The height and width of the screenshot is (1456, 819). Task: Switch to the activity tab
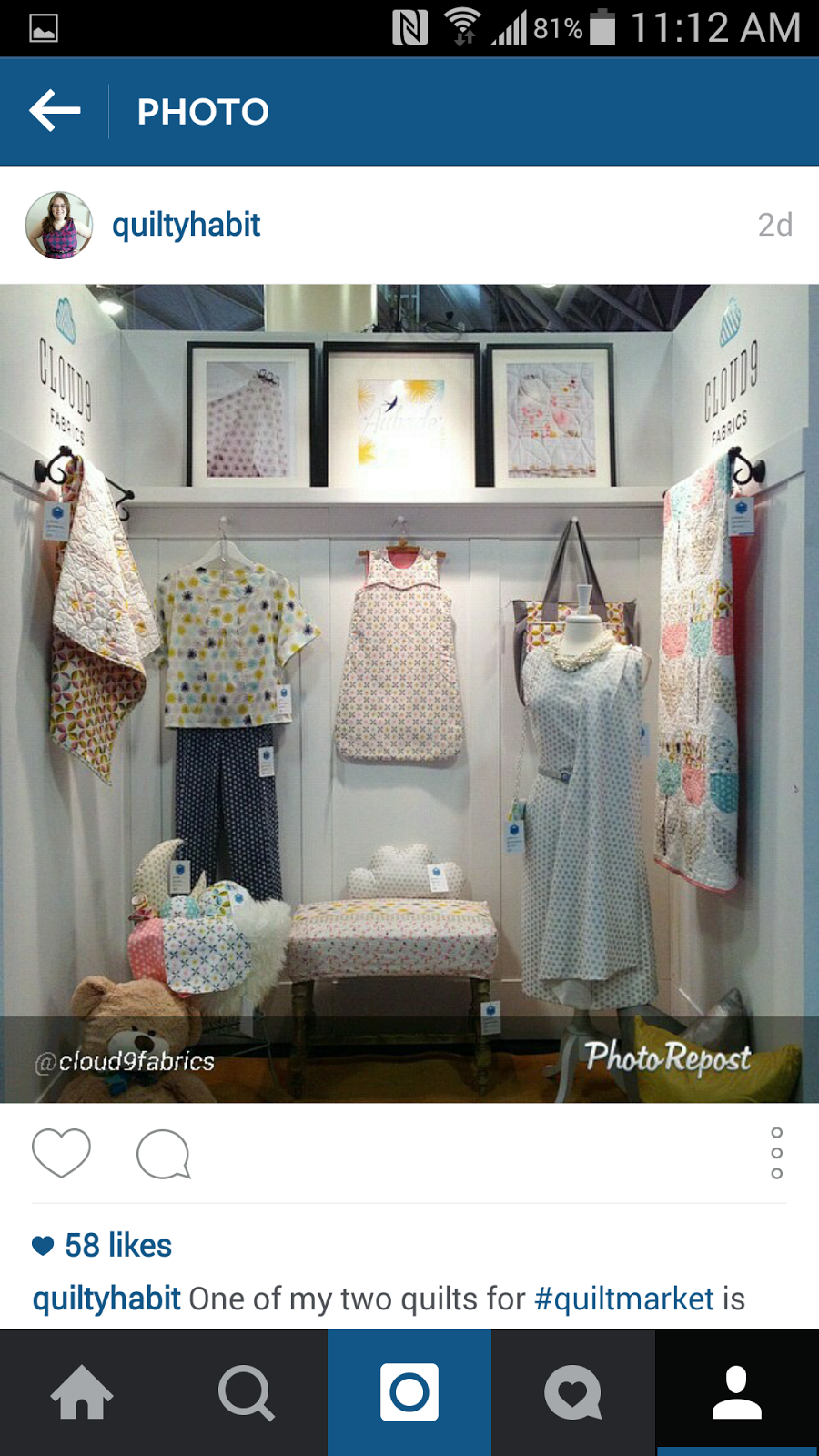573,1392
